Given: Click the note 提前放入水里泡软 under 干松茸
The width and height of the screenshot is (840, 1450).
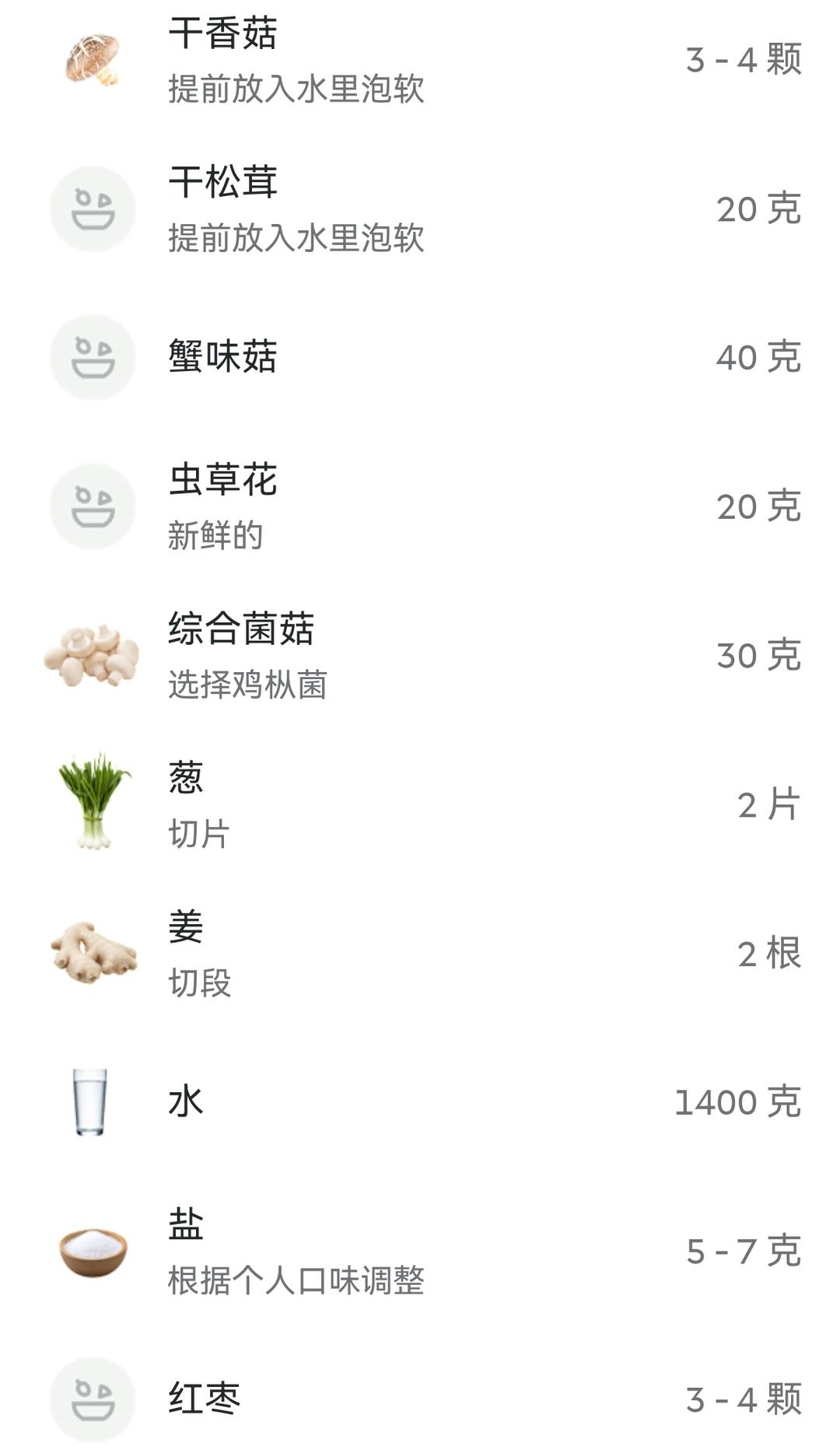Looking at the screenshot, I should 298,237.
